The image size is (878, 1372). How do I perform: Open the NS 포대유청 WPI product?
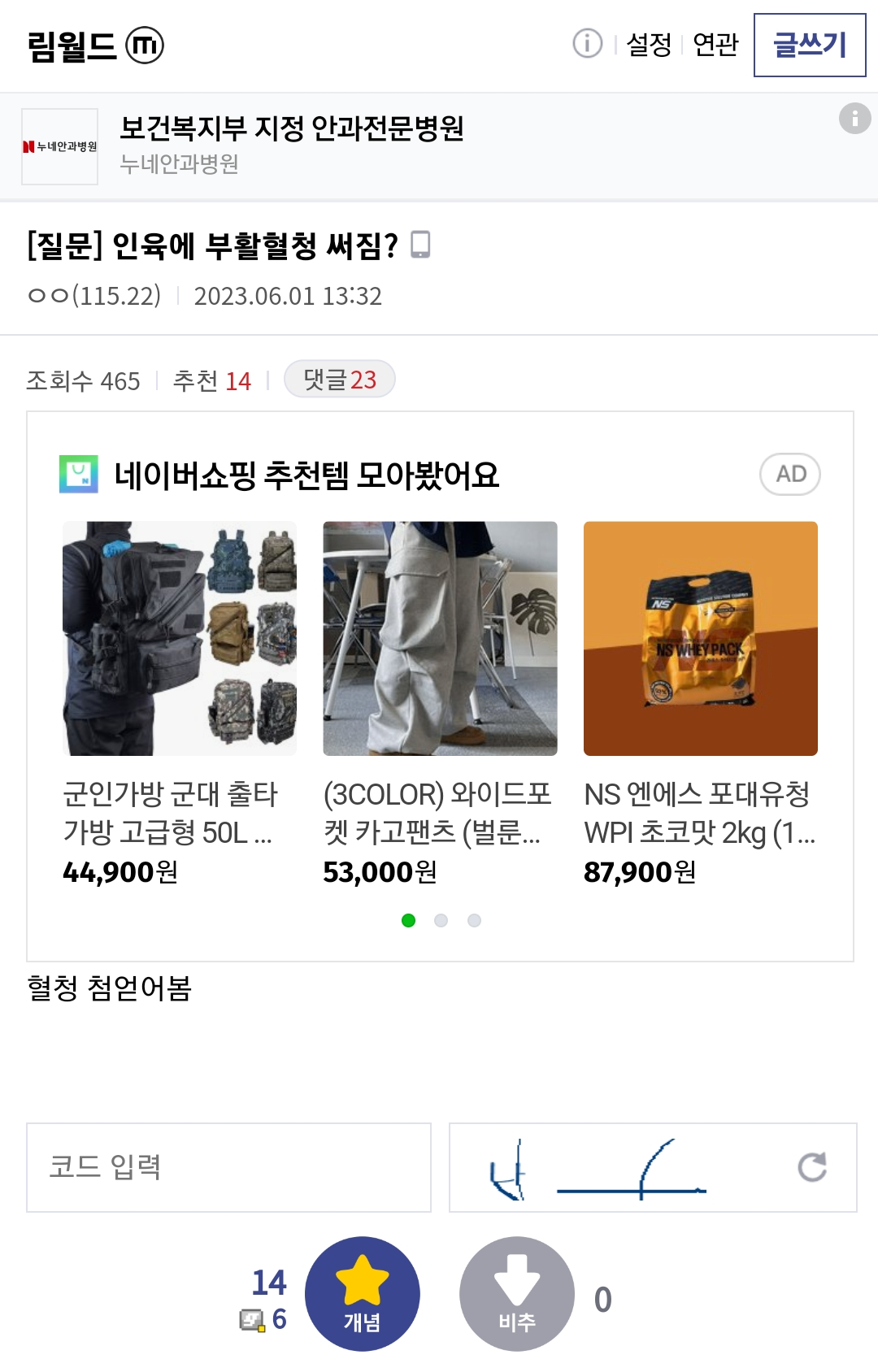[x=700, y=639]
